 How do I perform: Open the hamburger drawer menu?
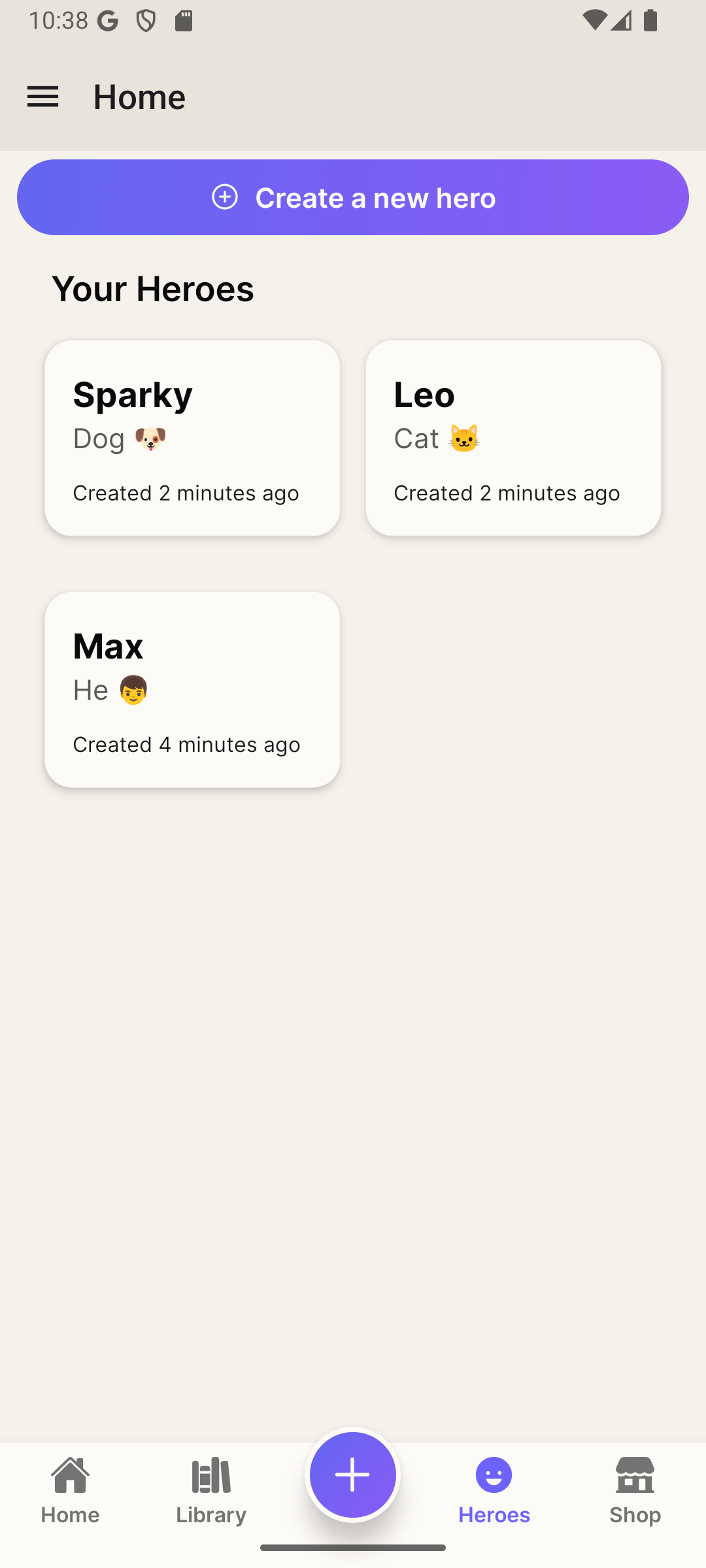(x=42, y=97)
